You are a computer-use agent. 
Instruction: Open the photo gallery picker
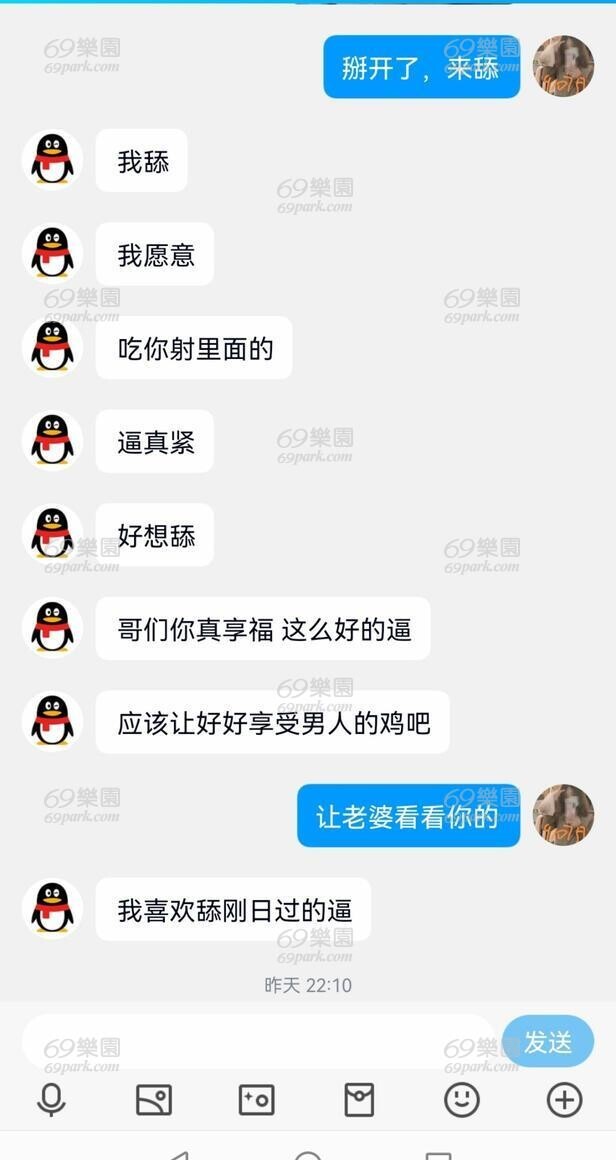154,1100
